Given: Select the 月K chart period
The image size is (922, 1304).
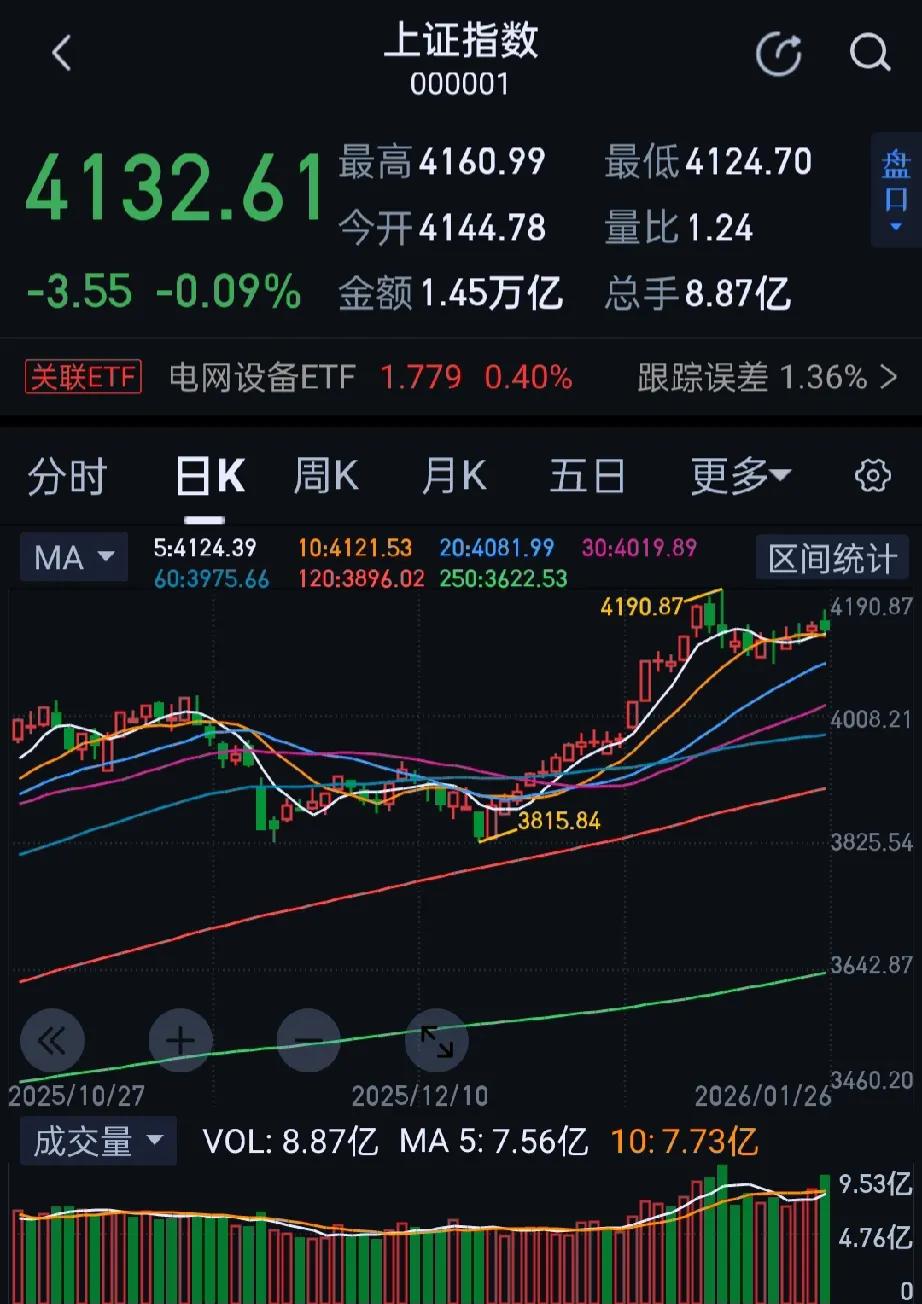Looking at the screenshot, I should (x=453, y=477).
